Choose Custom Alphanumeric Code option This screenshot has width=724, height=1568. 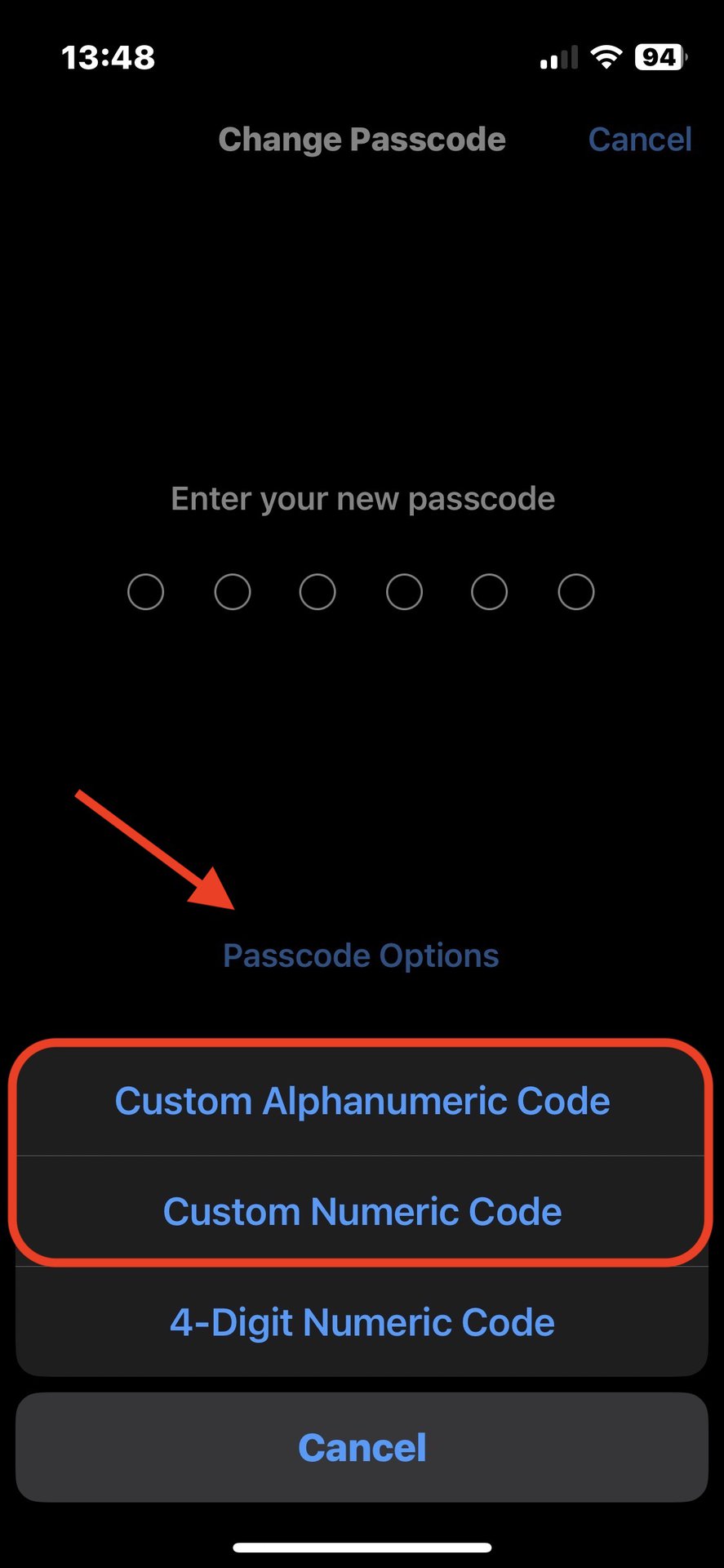[x=362, y=1101]
